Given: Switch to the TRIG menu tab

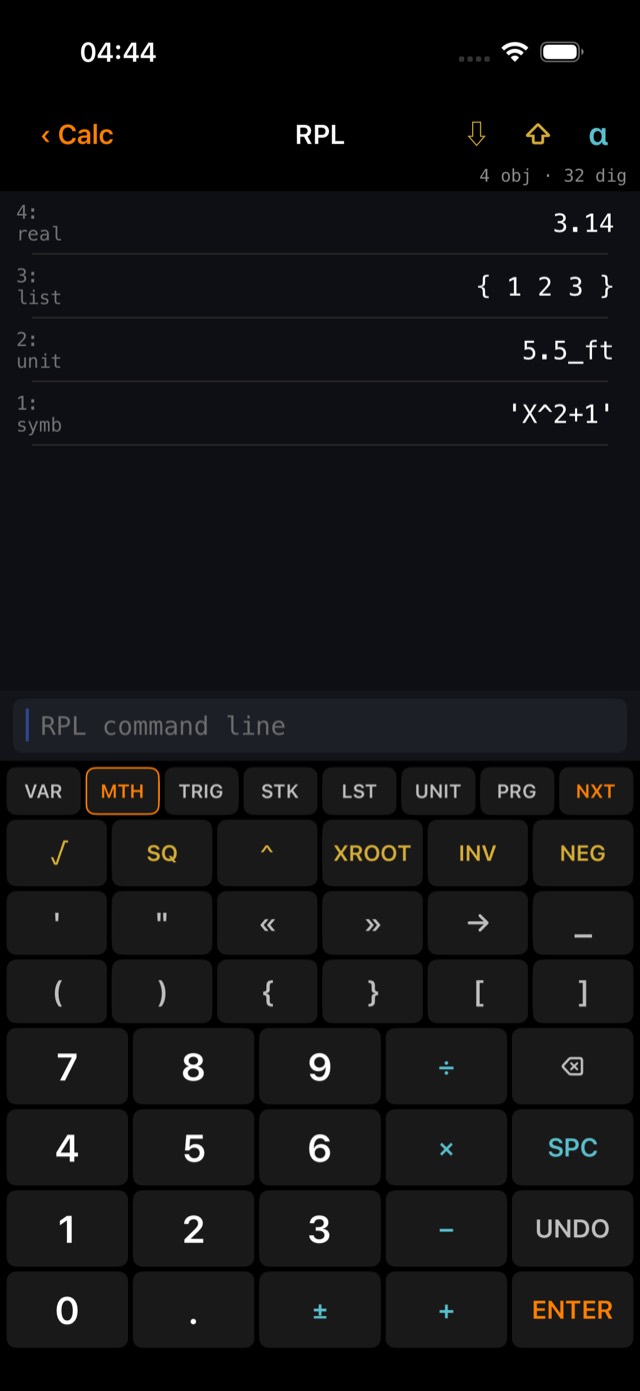Looking at the screenshot, I should (201, 791).
